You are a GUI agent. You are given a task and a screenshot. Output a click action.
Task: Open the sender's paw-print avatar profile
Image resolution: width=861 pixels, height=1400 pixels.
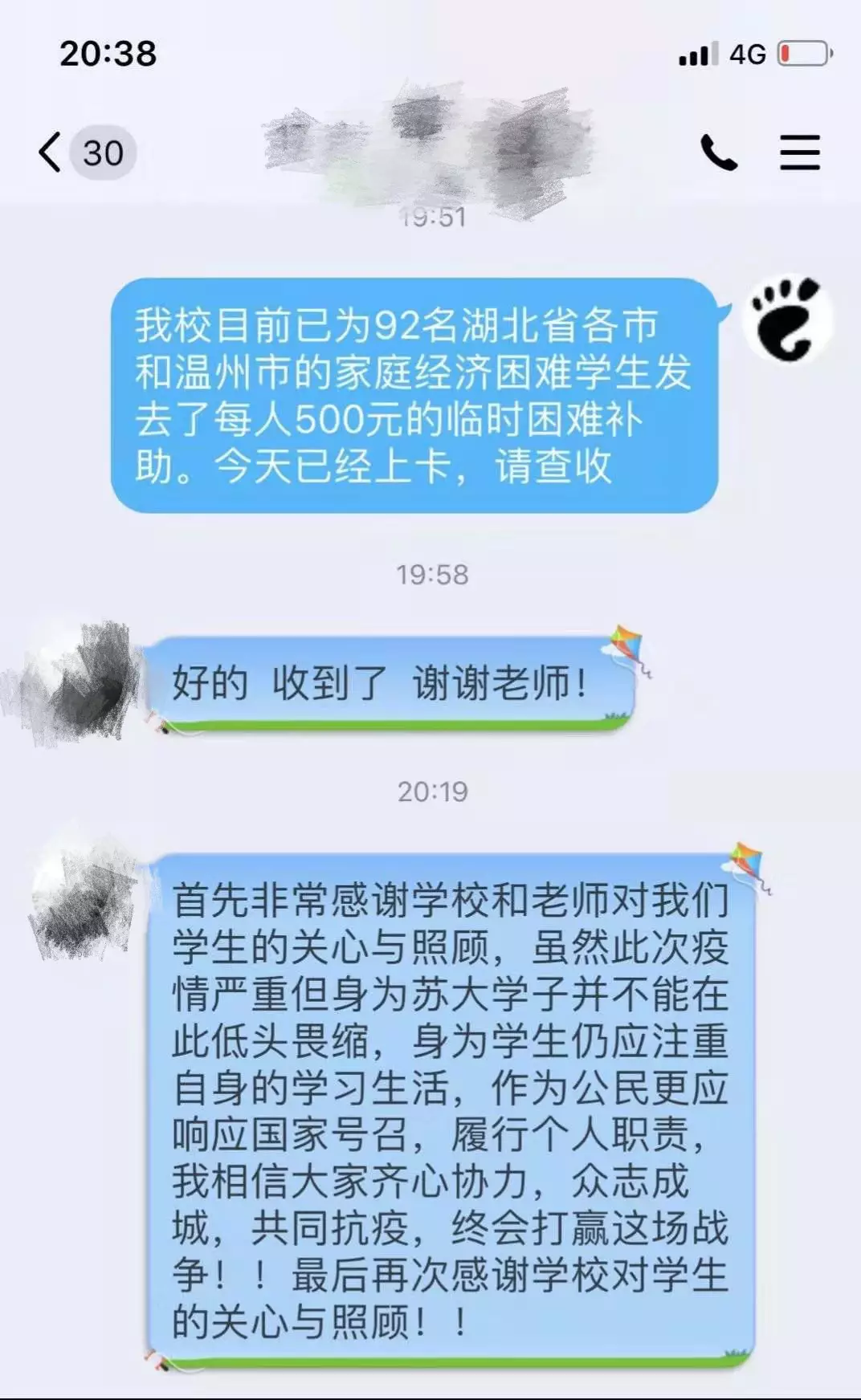pyautogui.click(x=787, y=319)
